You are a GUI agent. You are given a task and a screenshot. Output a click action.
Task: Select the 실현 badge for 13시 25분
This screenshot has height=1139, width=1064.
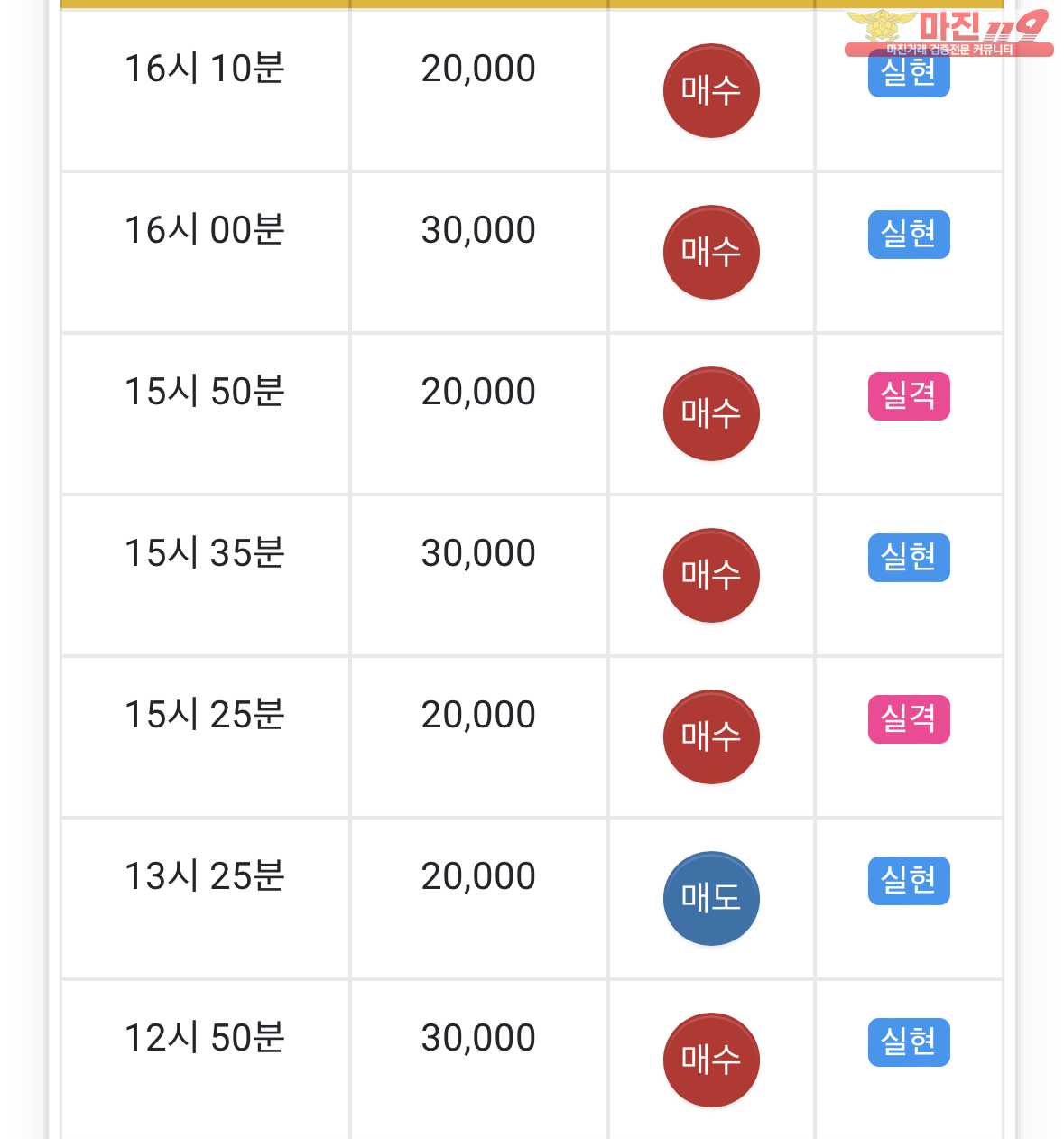pos(909,881)
